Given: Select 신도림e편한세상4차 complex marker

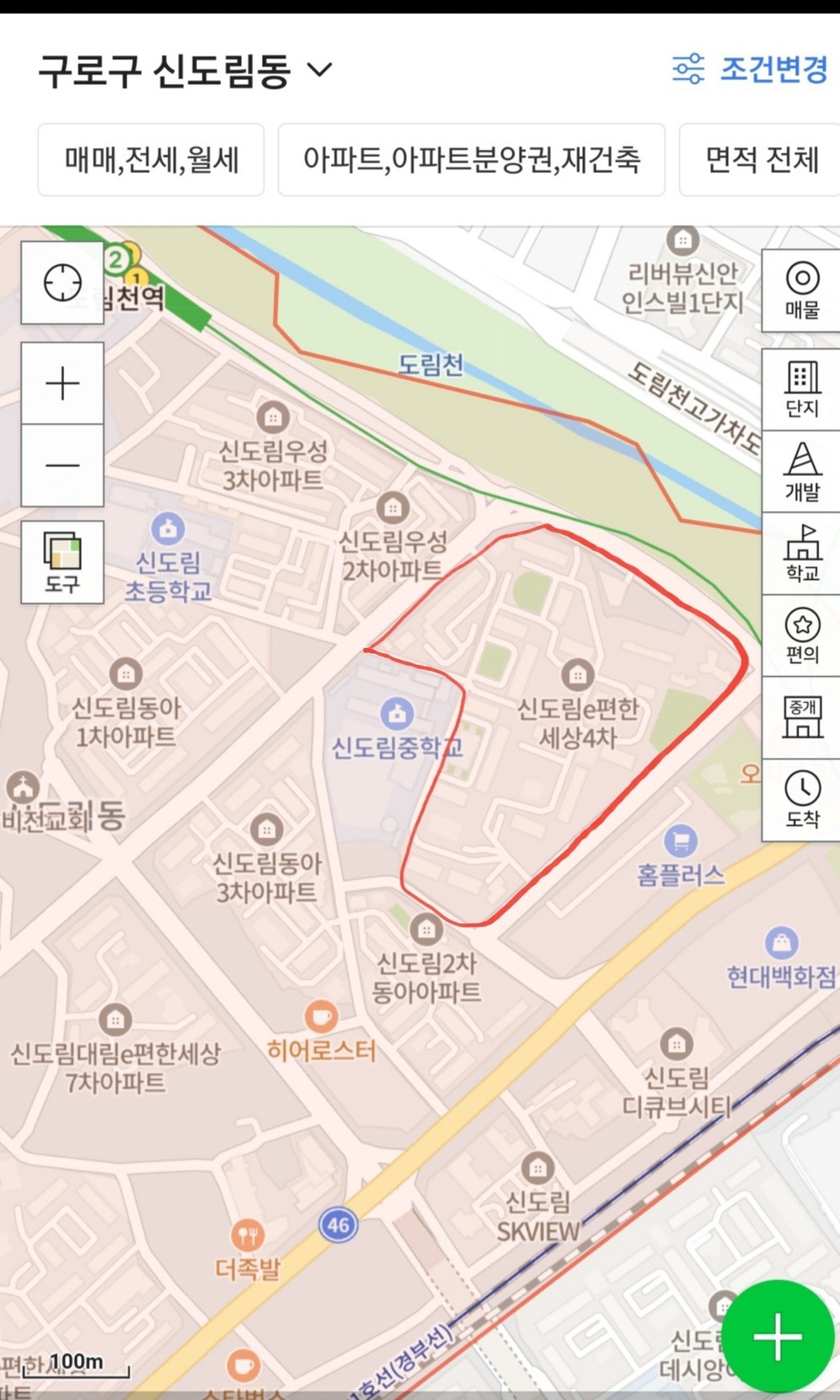Looking at the screenshot, I should [x=577, y=674].
